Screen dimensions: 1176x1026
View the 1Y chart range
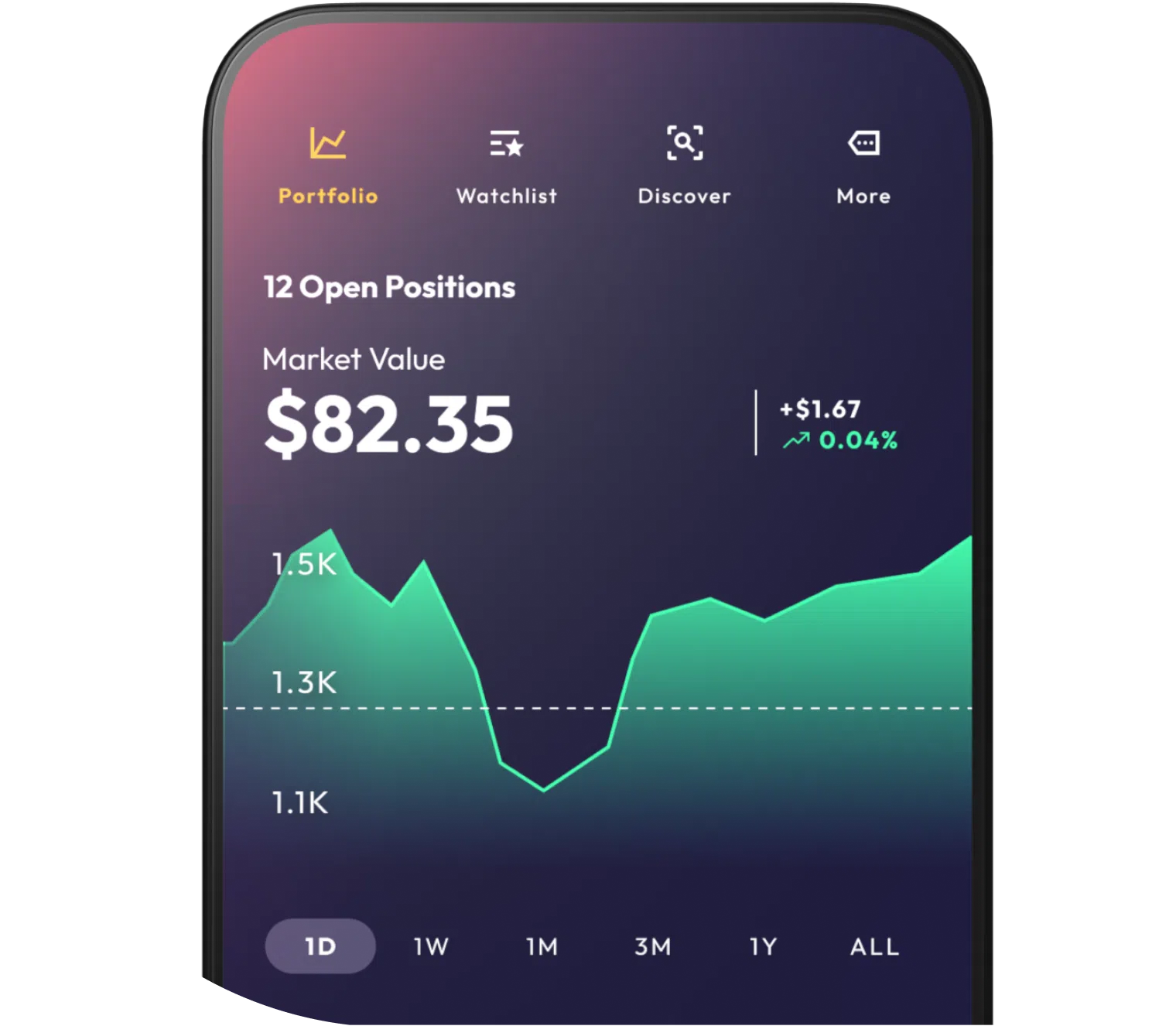tap(763, 946)
